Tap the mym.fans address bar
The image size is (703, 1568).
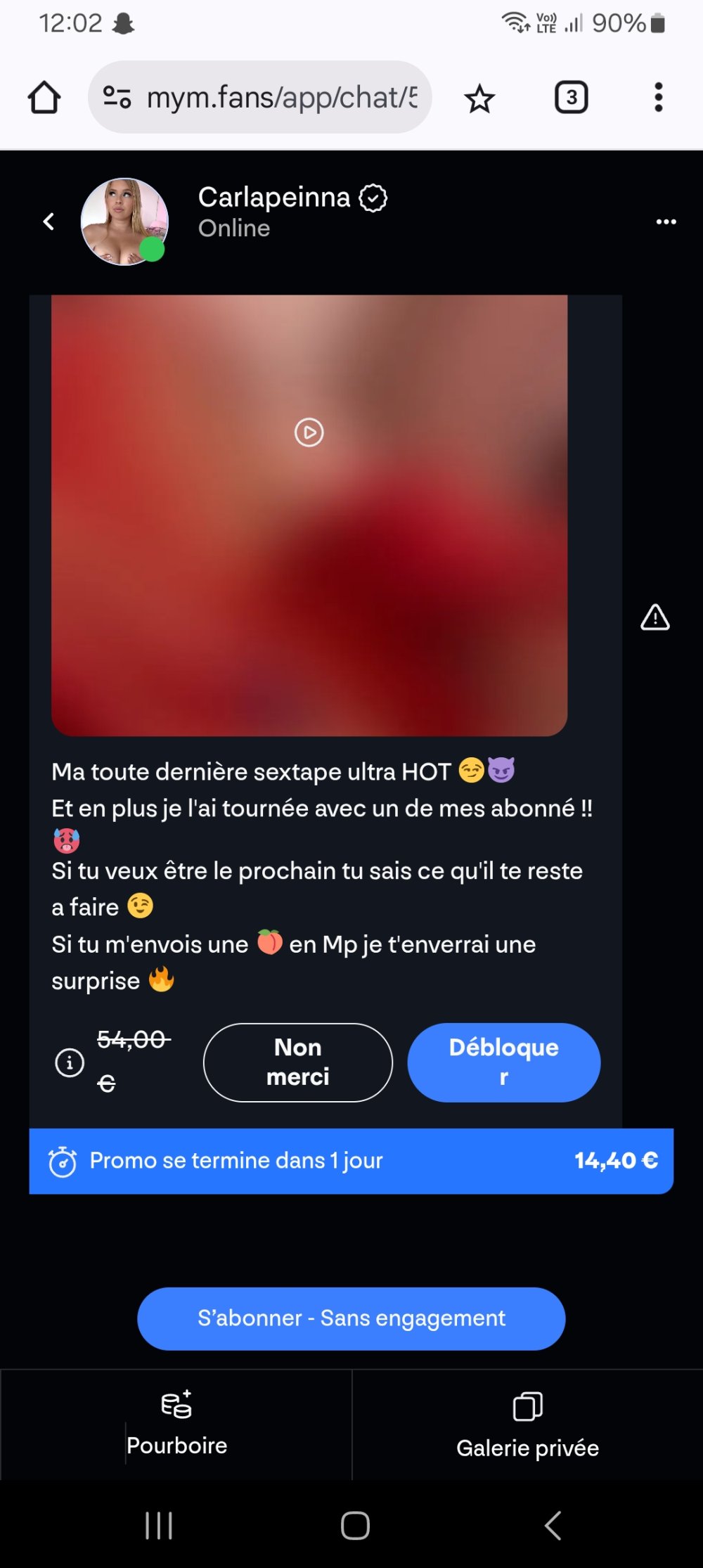(x=281, y=98)
